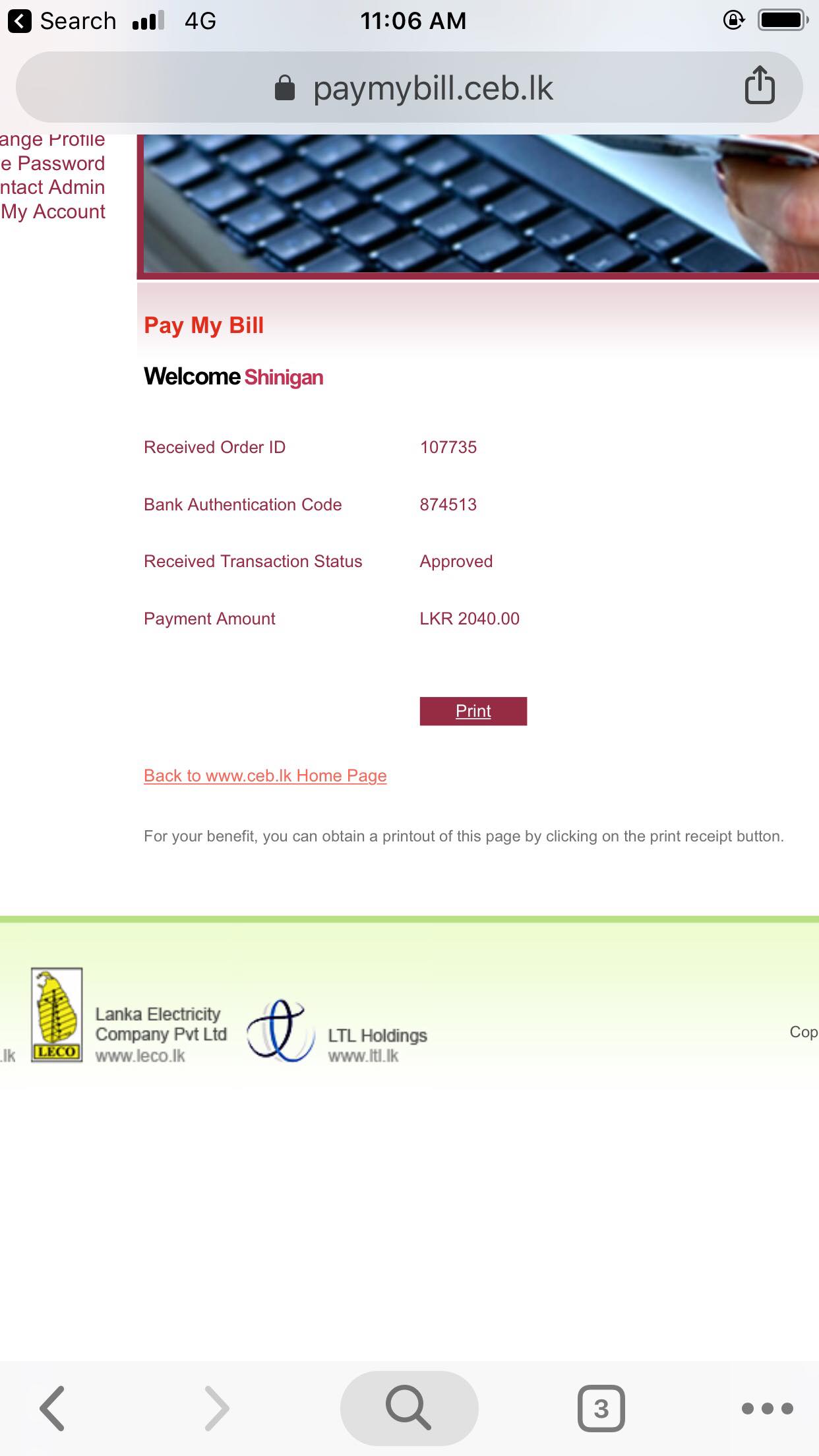Tap the forward arrow in the browser toolbar
This screenshot has height=1456, width=819.
(x=216, y=1409)
